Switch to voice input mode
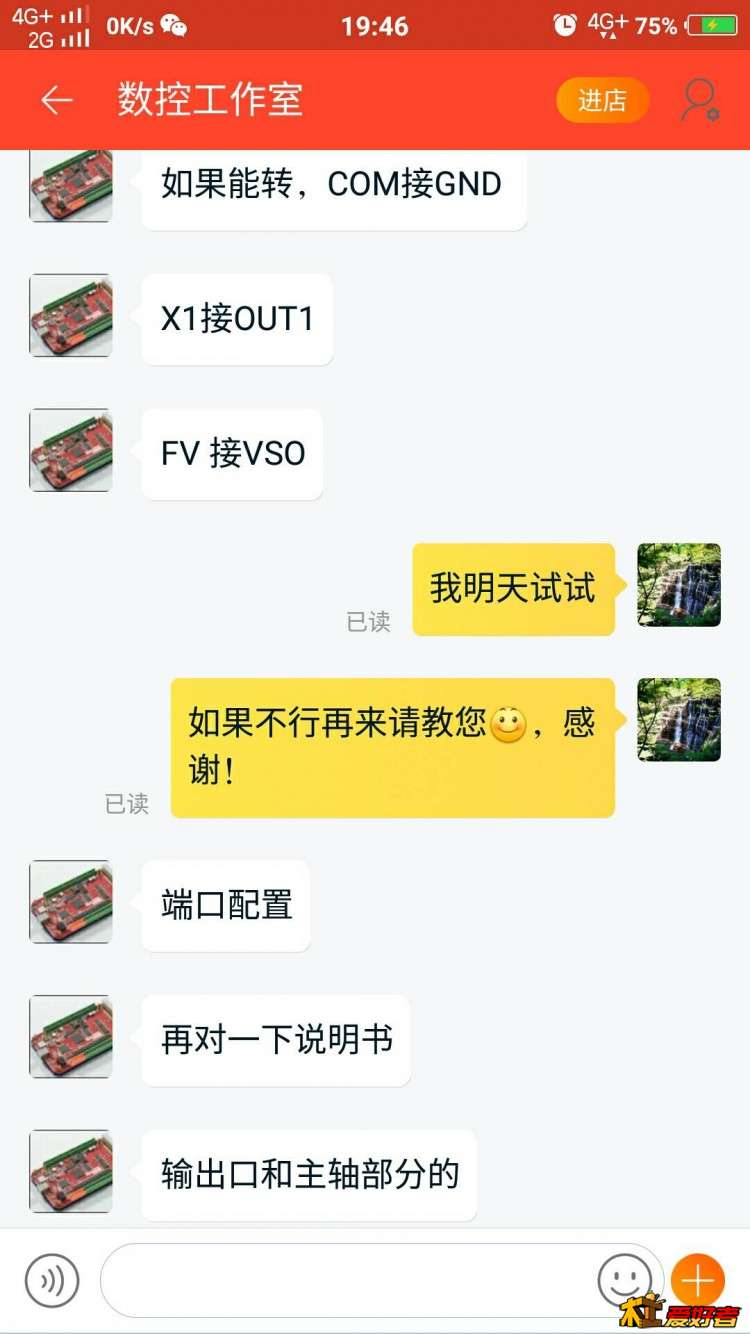The height and width of the screenshot is (1334, 750). pos(52,1281)
